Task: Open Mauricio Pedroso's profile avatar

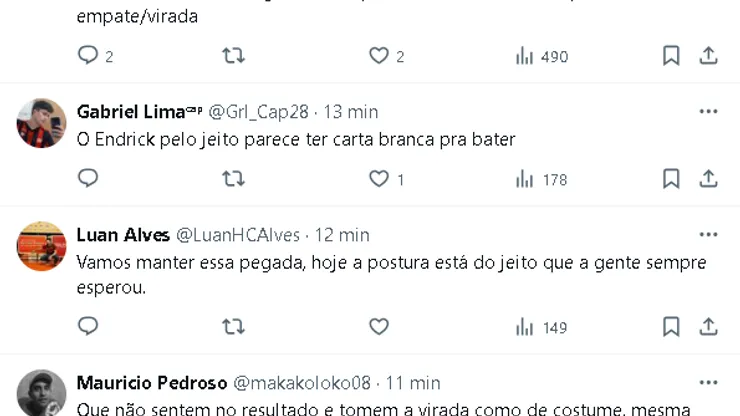Action: point(42,394)
